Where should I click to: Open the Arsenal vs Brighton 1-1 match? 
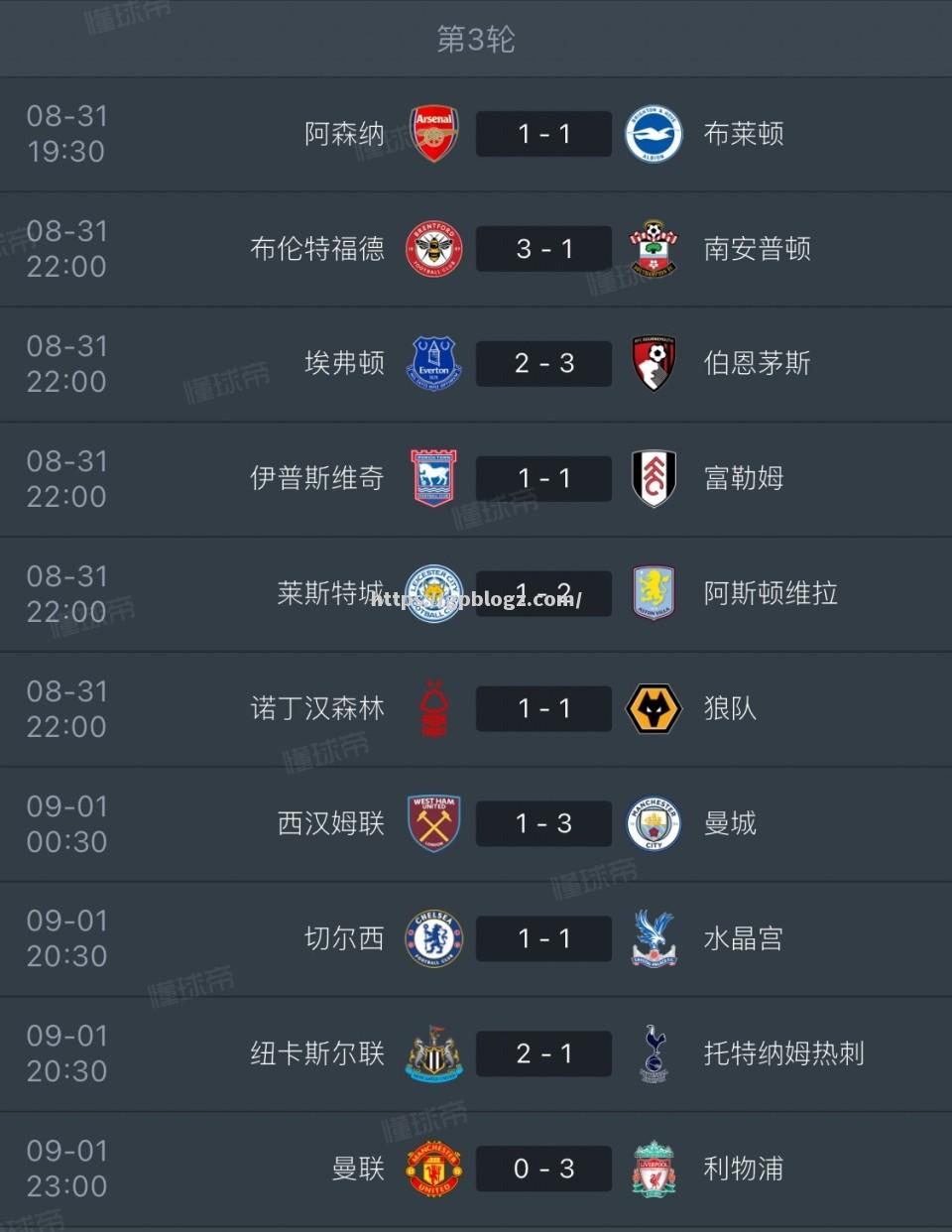543,134
